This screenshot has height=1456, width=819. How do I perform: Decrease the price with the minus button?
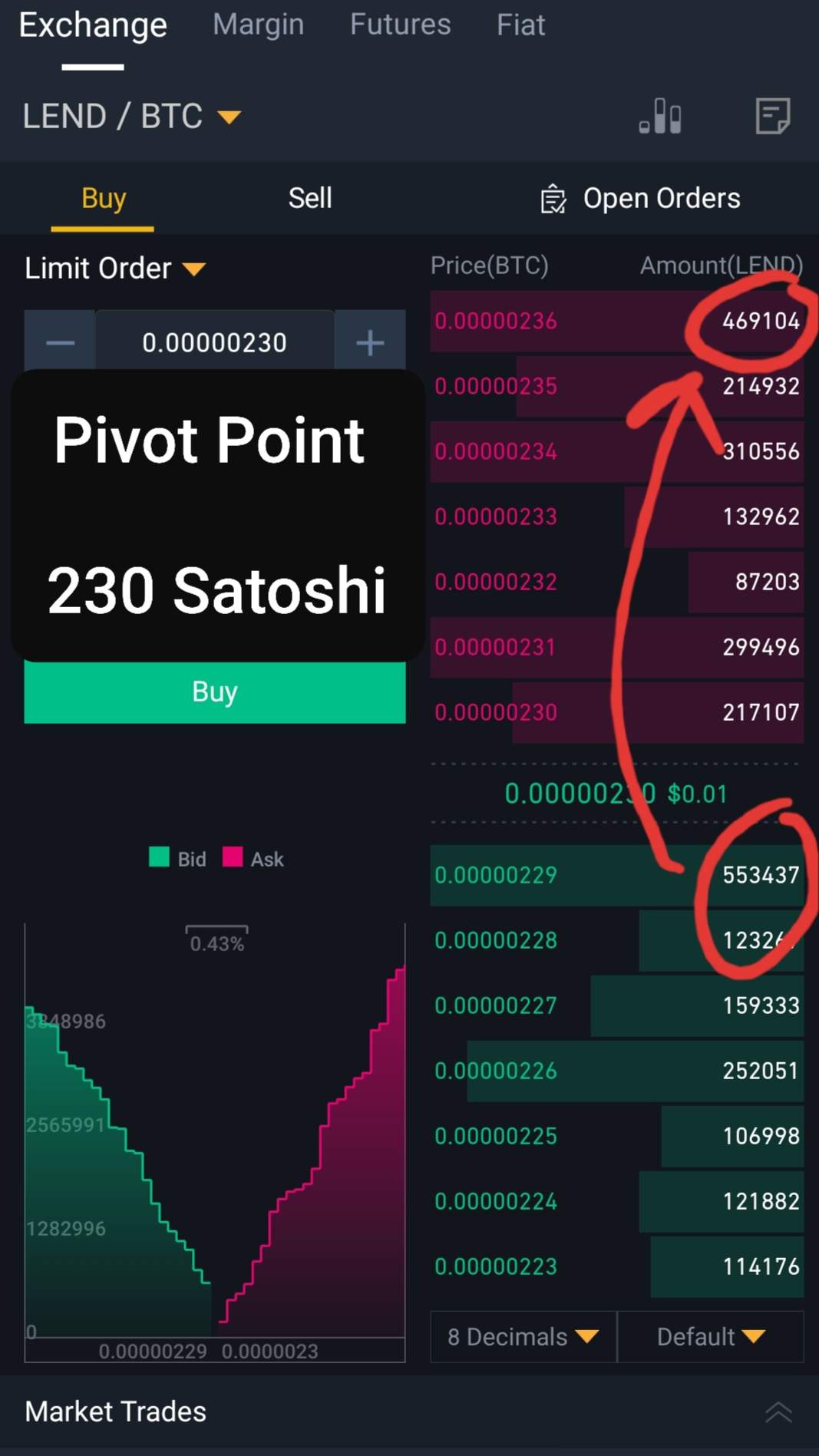click(x=60, y=342)
